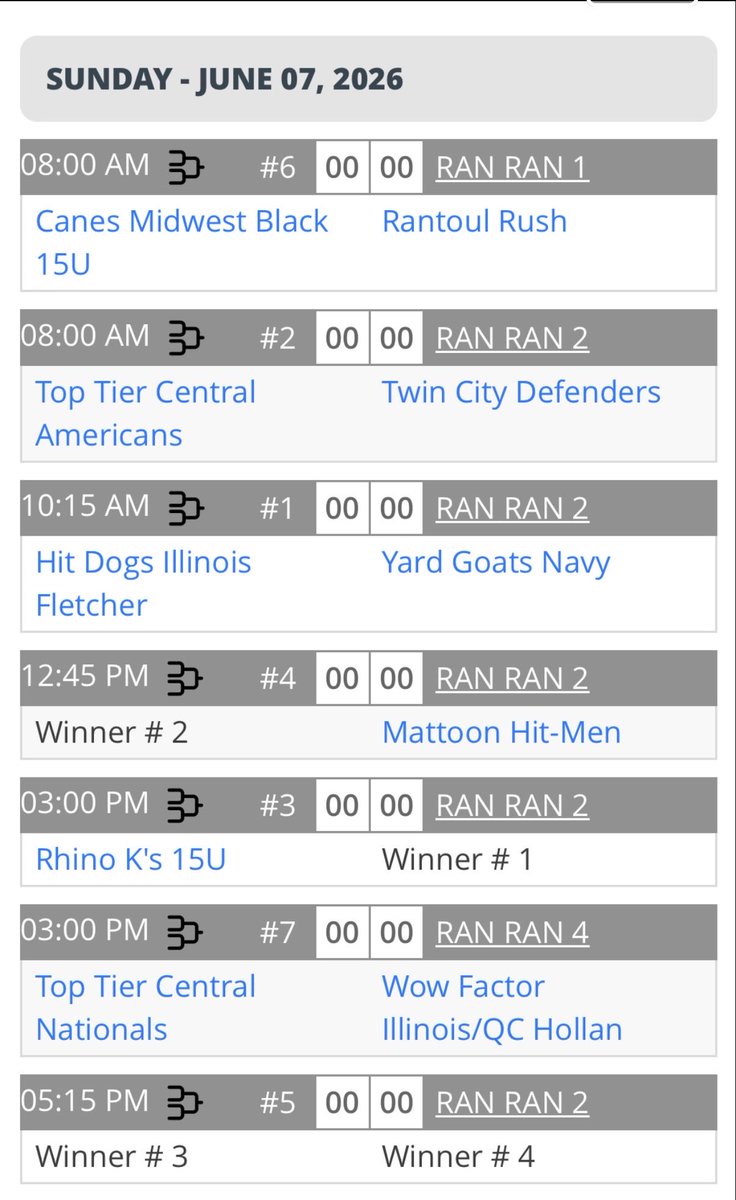View Yard Goats Navy team
This screenshot has width=736, height=1200.
click(496, 563)
